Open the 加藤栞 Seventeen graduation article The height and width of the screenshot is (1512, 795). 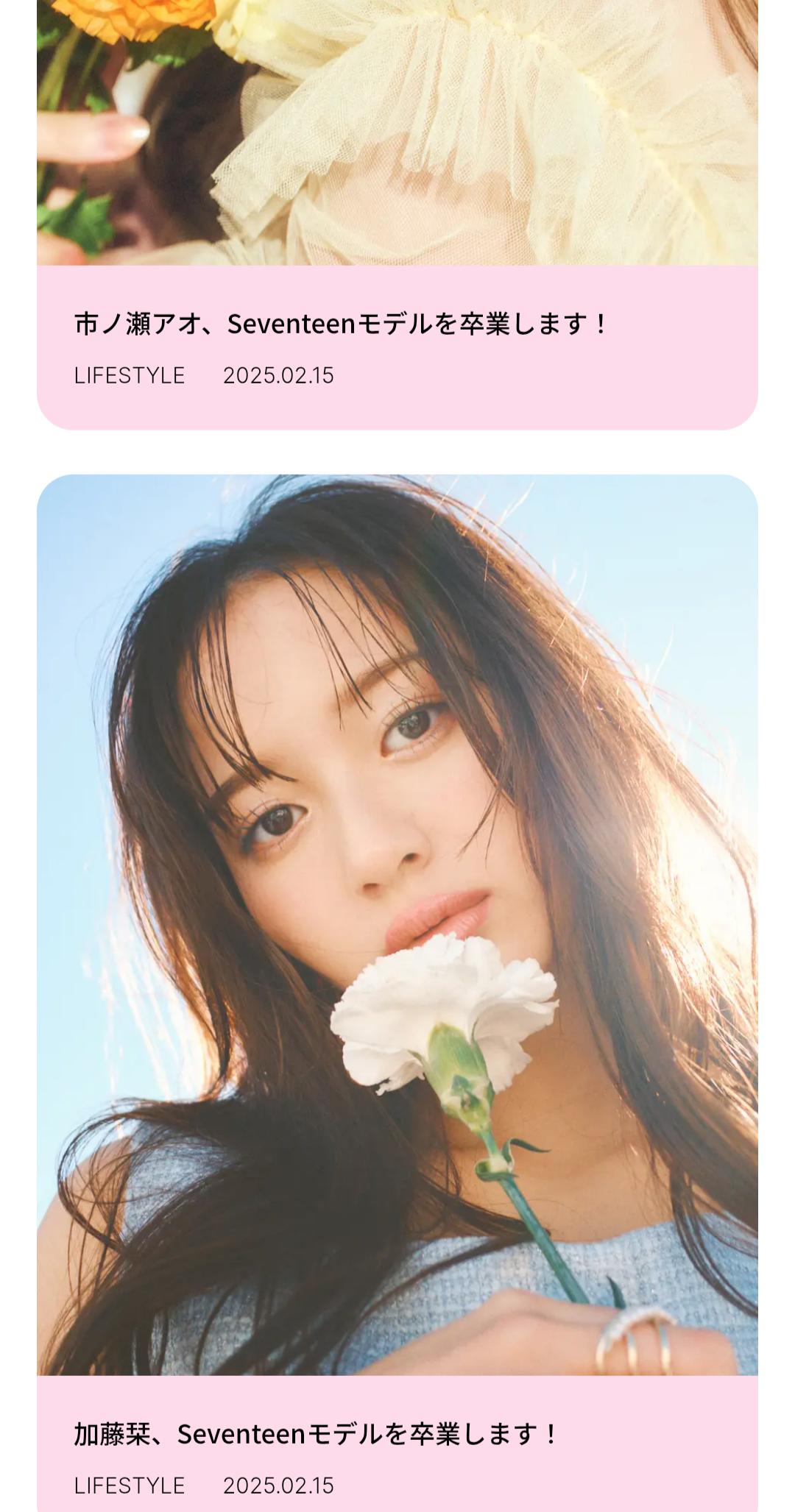317,1433
